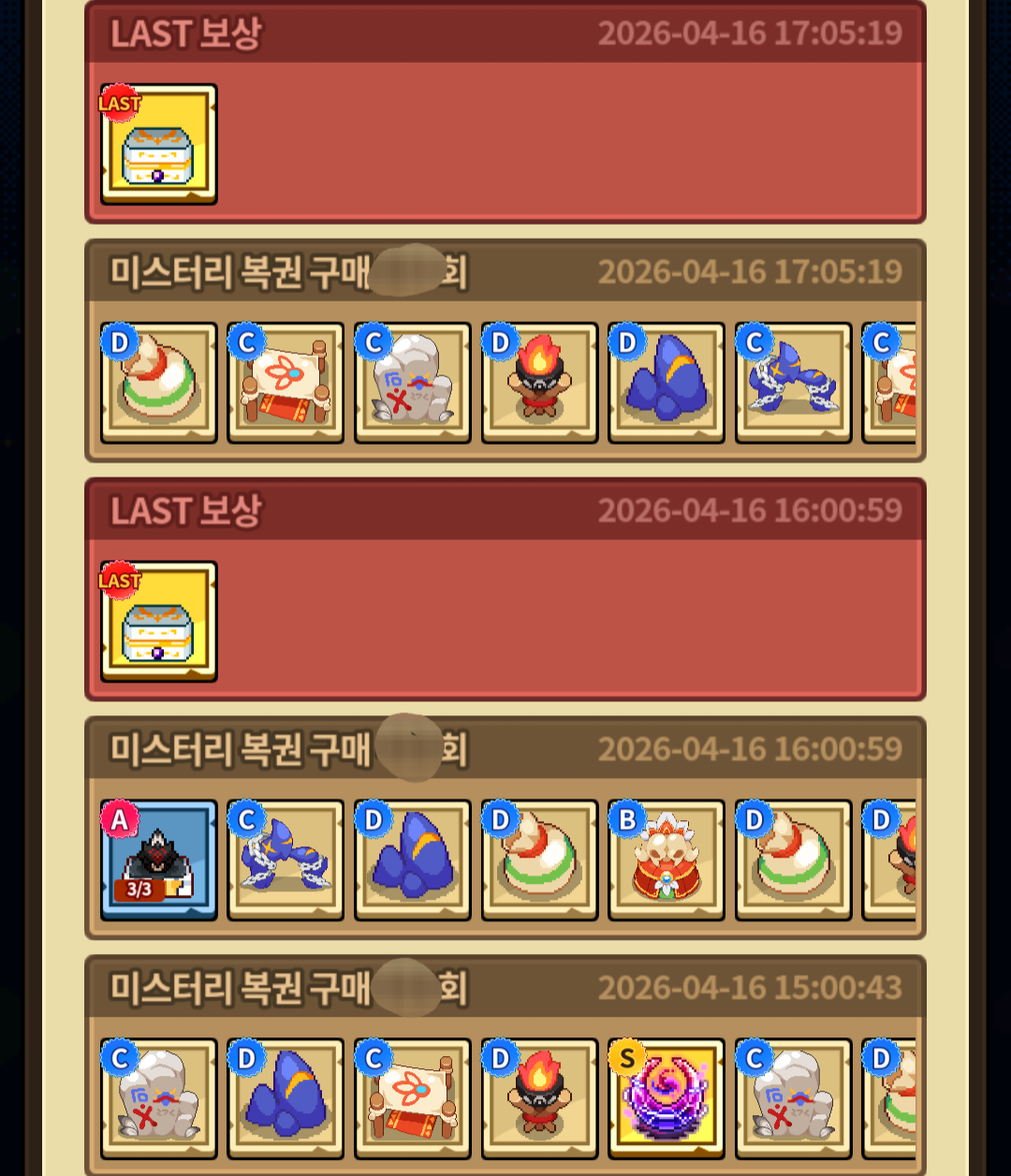View the LAST reward chest from 16:00:59
Screen dimensions: 1011x1176
point(158,623)
